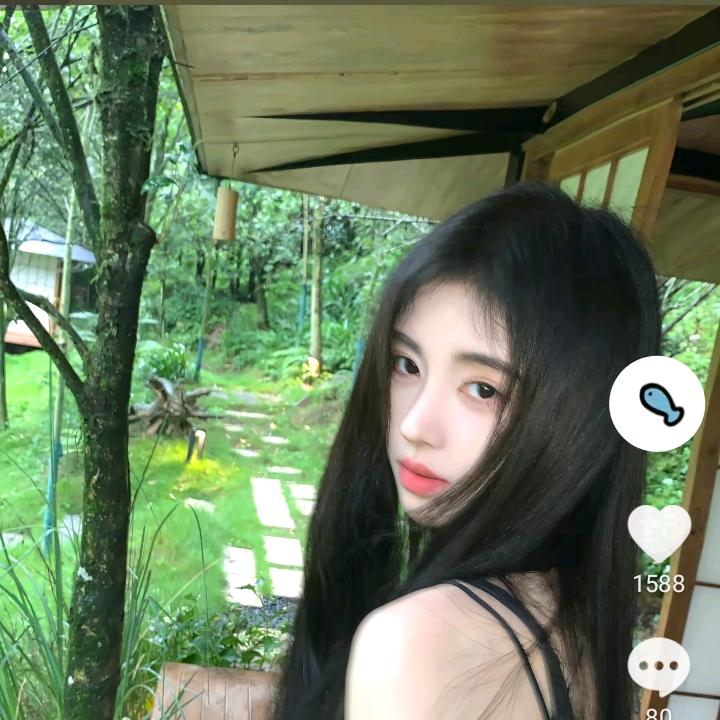The image size is (720, 720).
Task: Open the comments with 80 replies
Action: [659, 666]
